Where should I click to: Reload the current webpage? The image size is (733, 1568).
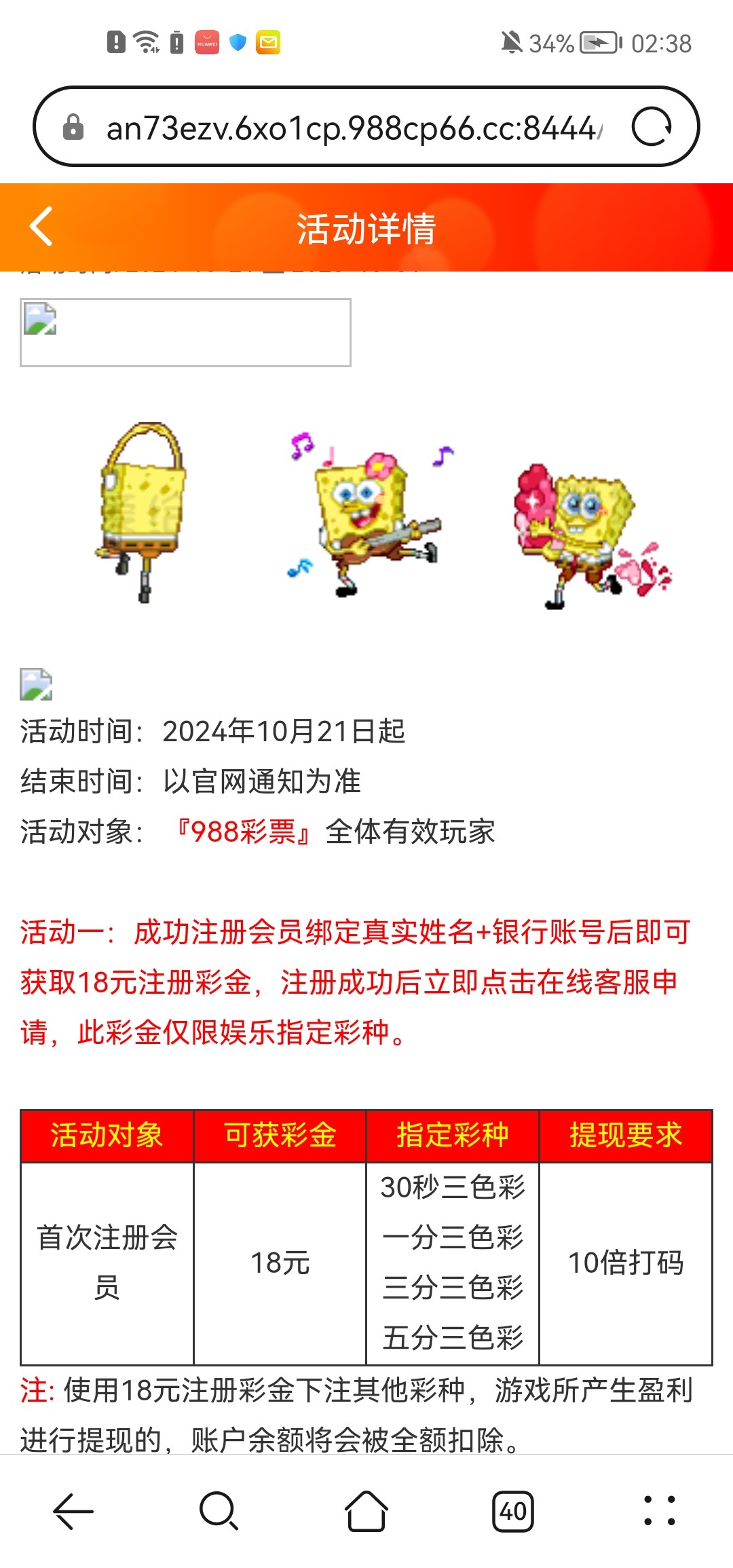652,127
